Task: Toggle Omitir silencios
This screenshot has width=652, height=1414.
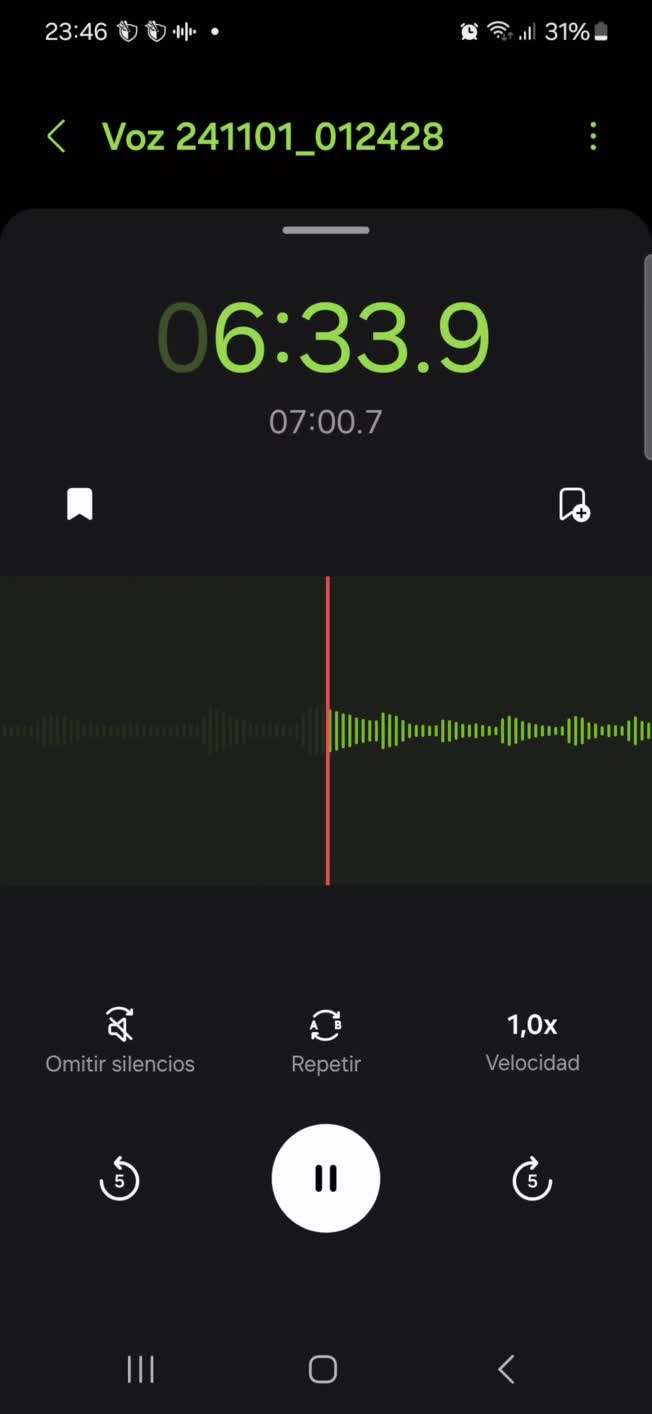Action: pyautogui.click(x=120, y=1040)
